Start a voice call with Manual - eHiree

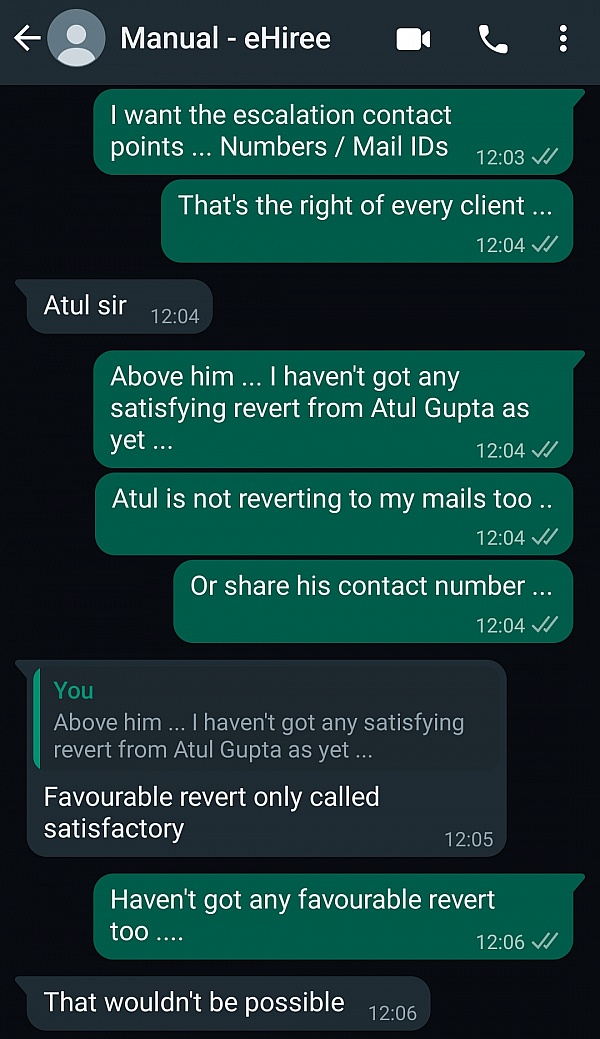point(493,39)
